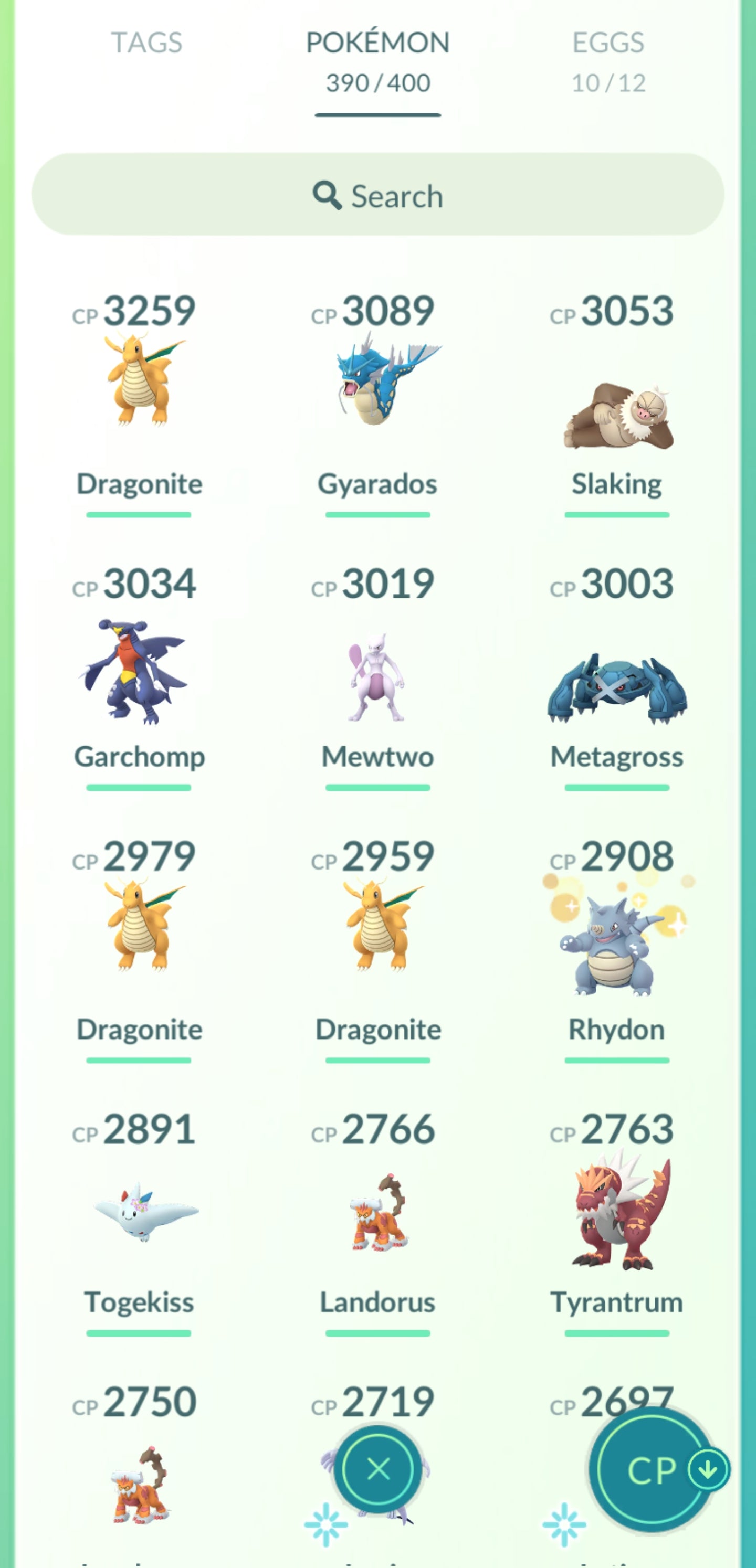Select Mewtwo from the list
Image resolution: width=756 pixels, height=1568 pixels.
pyautogui.click(x=377, y=676)
